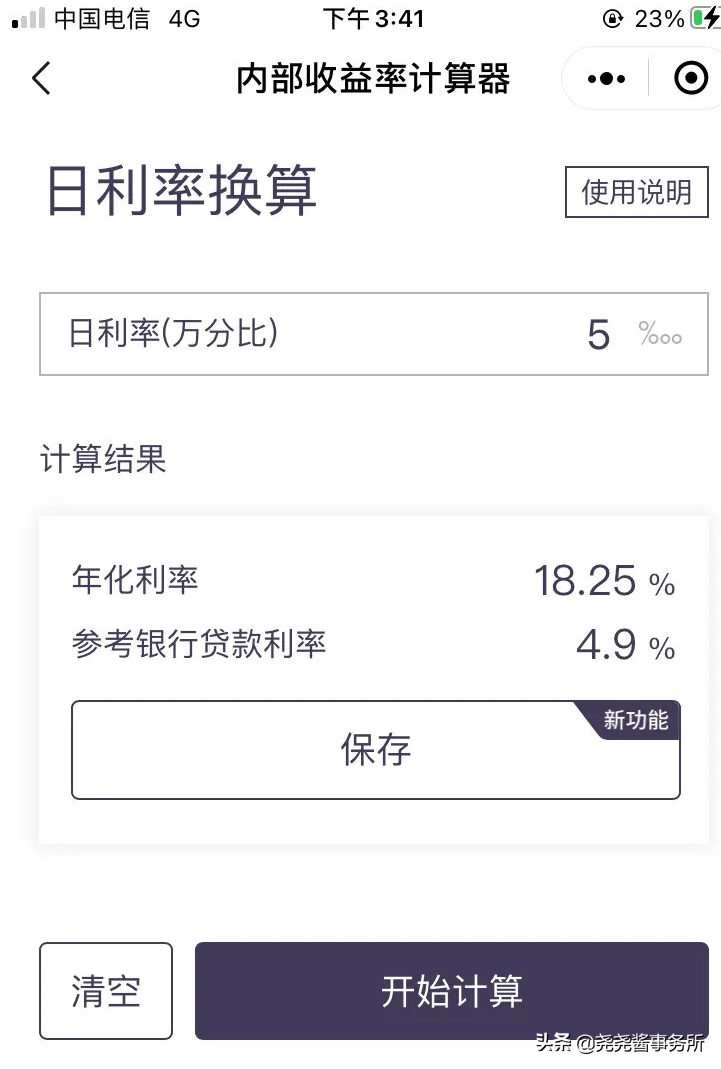721x1069 pixels.
Task: Tap 清空 to clear inputs
Action: (x=105, y=990)
